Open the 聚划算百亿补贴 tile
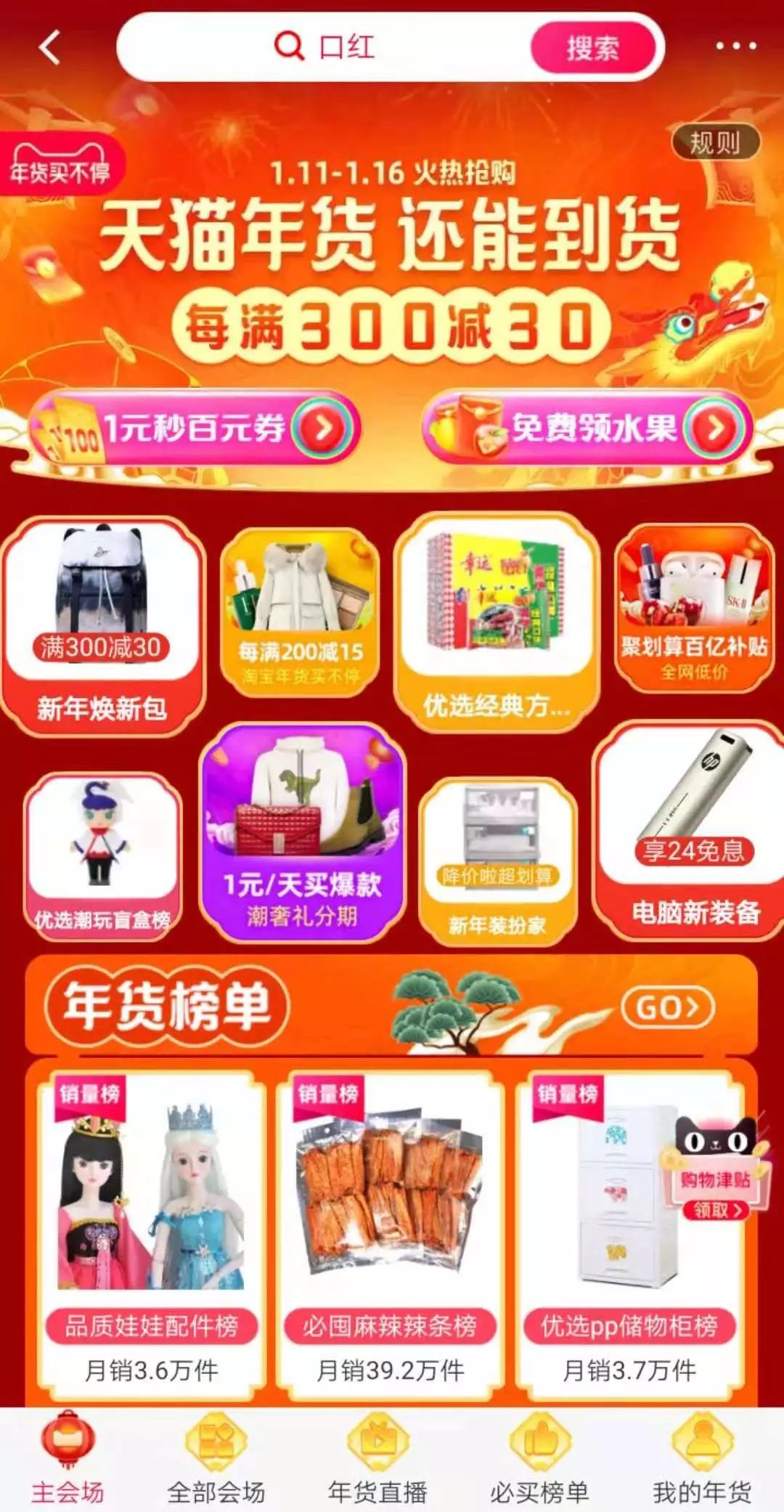Screen dimensions: 784x1512 pos(694,607)
